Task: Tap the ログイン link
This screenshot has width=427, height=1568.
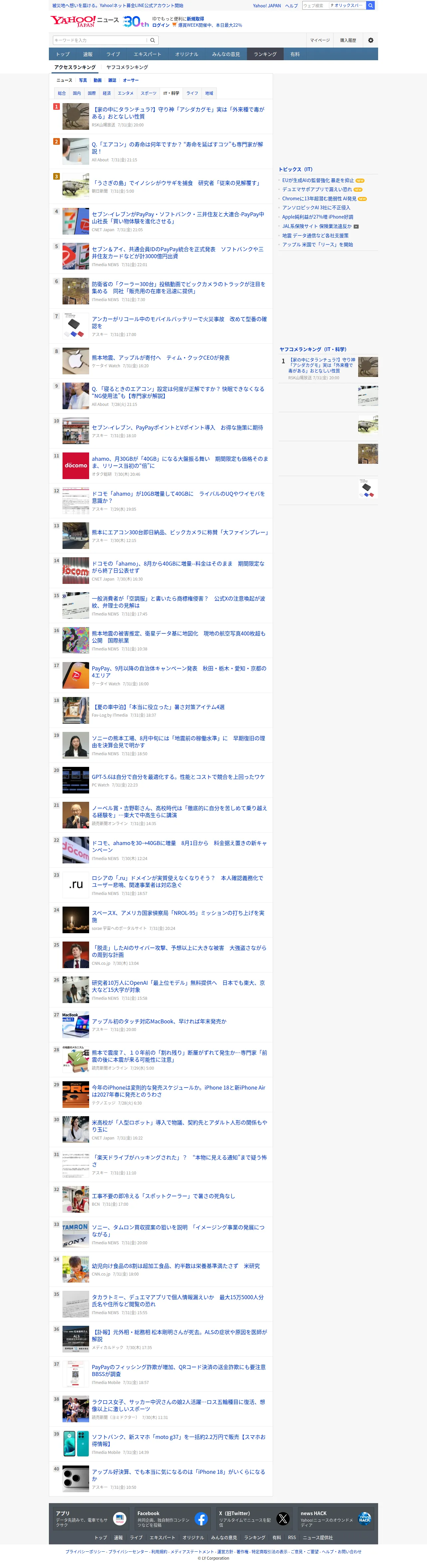Action: point(161,25)
